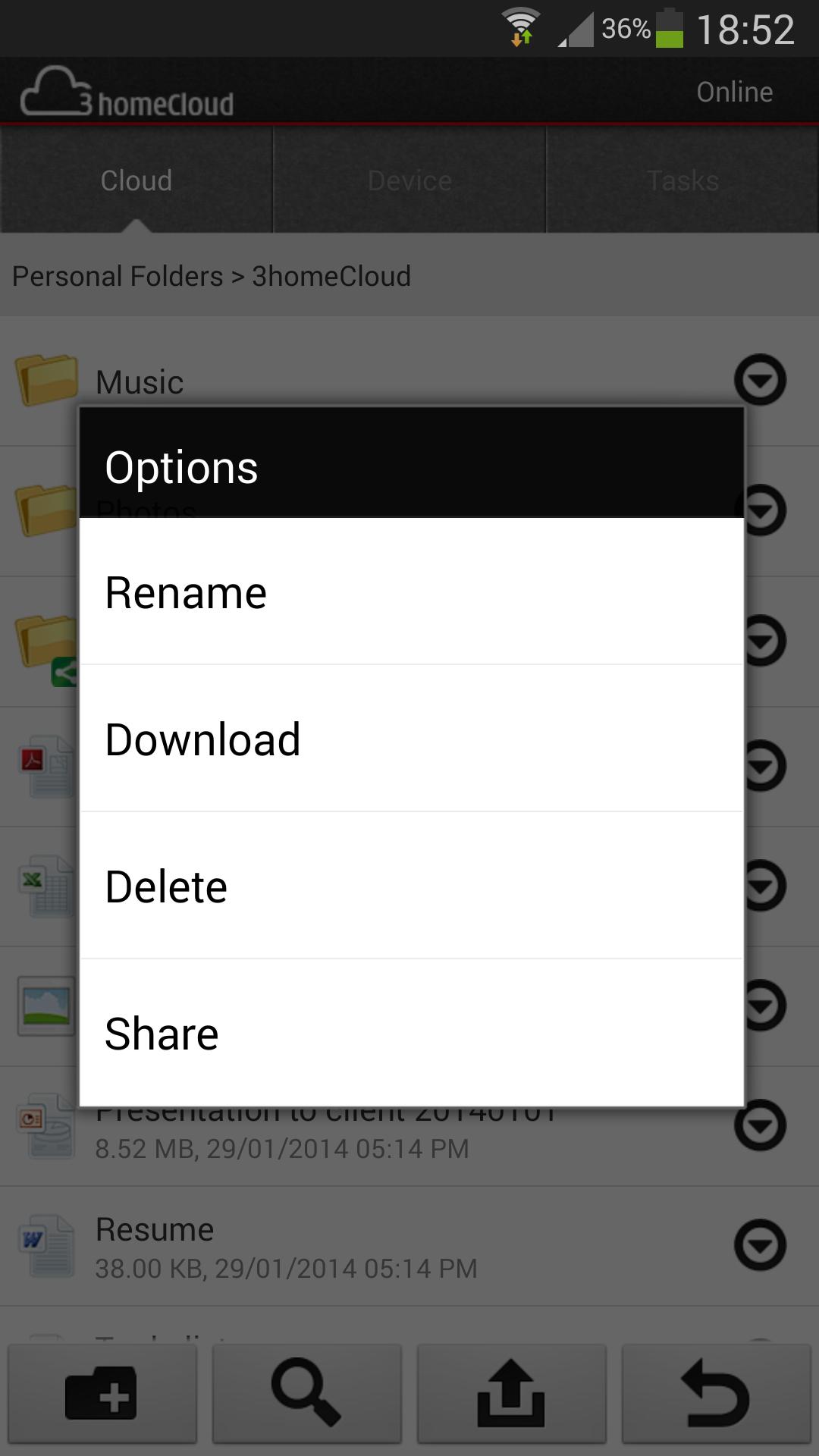Open the Cloud tab
The width and height of the screenshot is (819, 1456).
click(136, 180)
